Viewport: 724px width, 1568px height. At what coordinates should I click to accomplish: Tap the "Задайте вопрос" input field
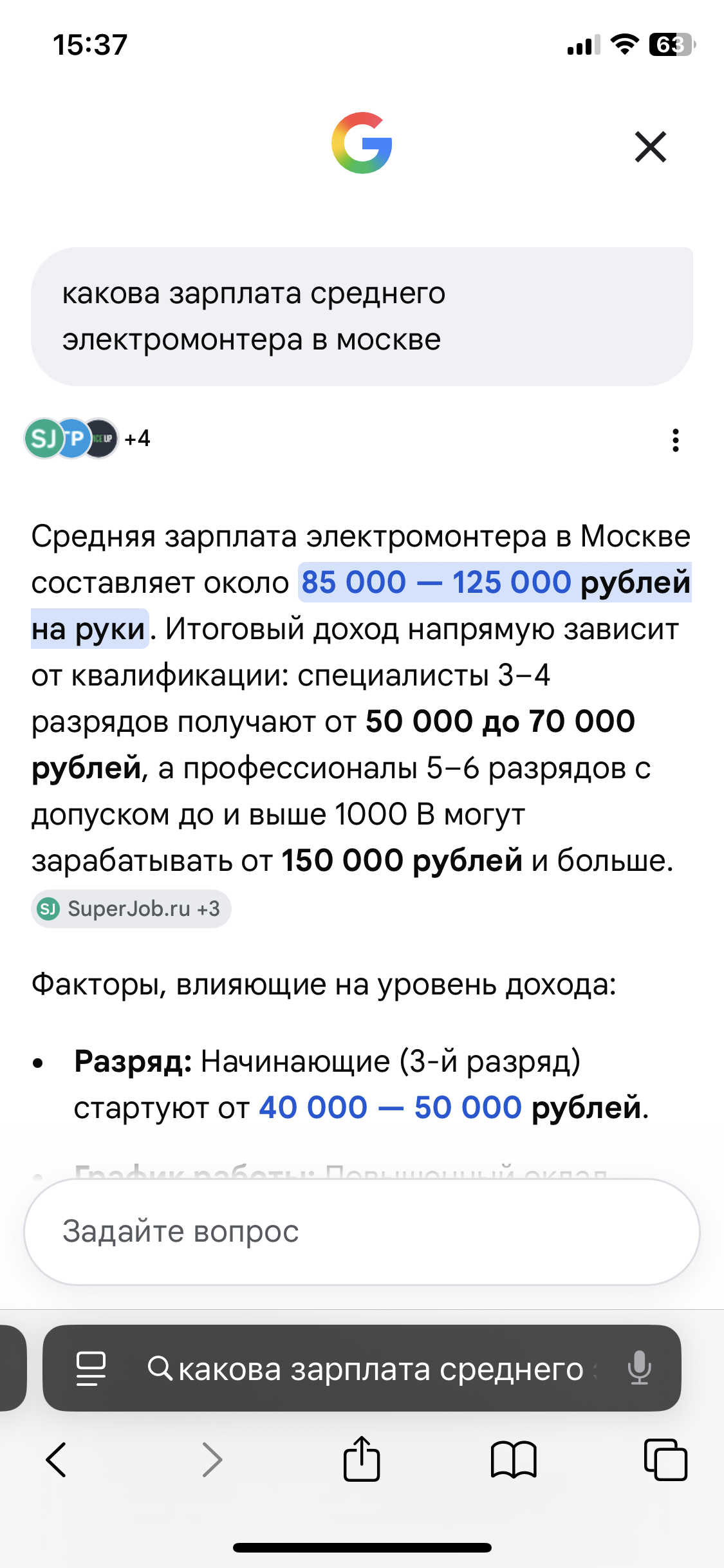pos(362,1232)
